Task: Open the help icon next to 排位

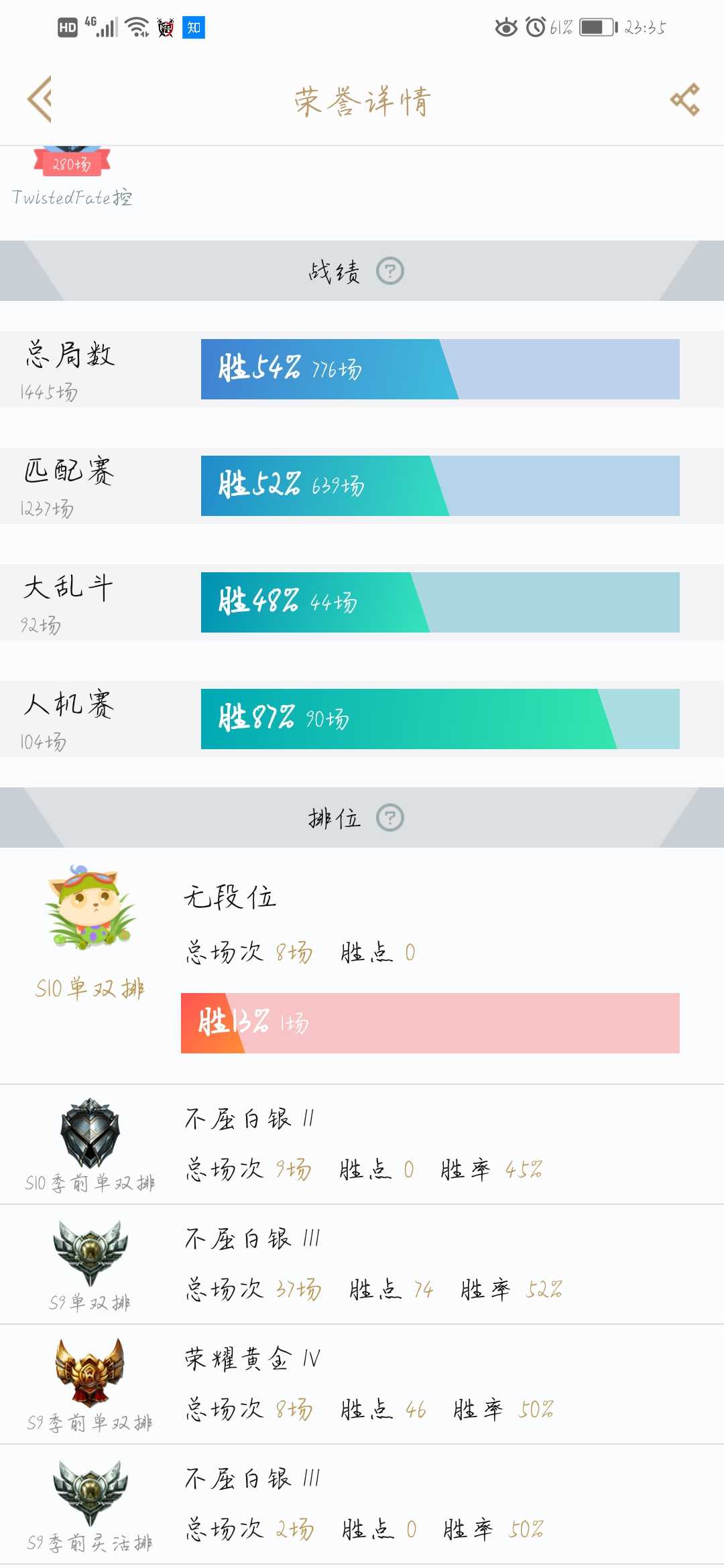Action: pos(389,818)
